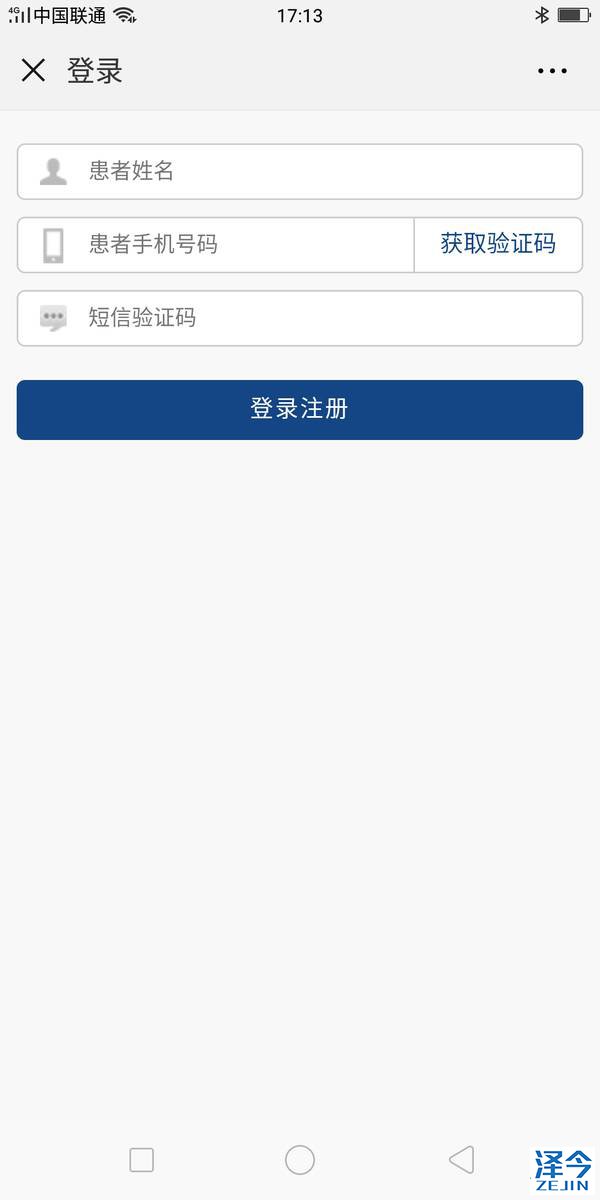Go back using the system back button
The image size is (600, 1200).
click(x=461, y=1159)
